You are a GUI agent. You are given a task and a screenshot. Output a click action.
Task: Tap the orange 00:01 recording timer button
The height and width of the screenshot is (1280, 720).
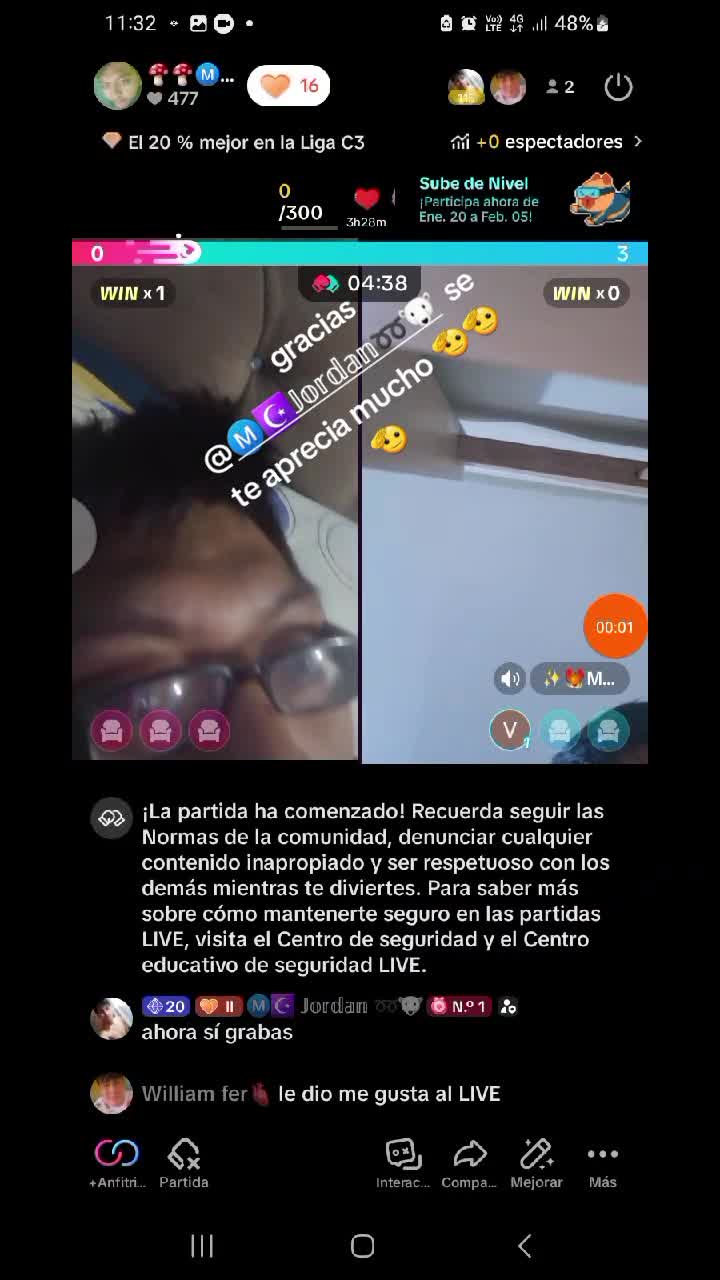[614, 627]
